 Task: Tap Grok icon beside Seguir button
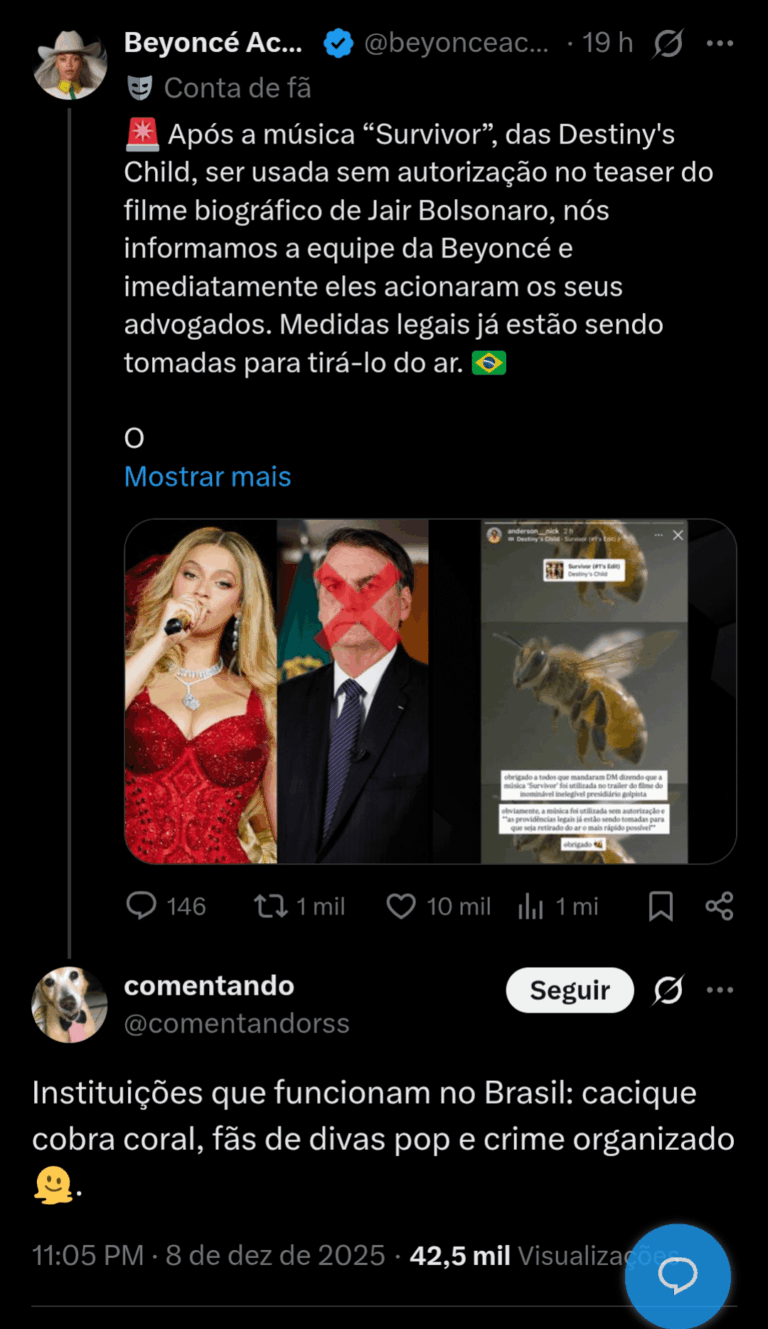[668, 990]
